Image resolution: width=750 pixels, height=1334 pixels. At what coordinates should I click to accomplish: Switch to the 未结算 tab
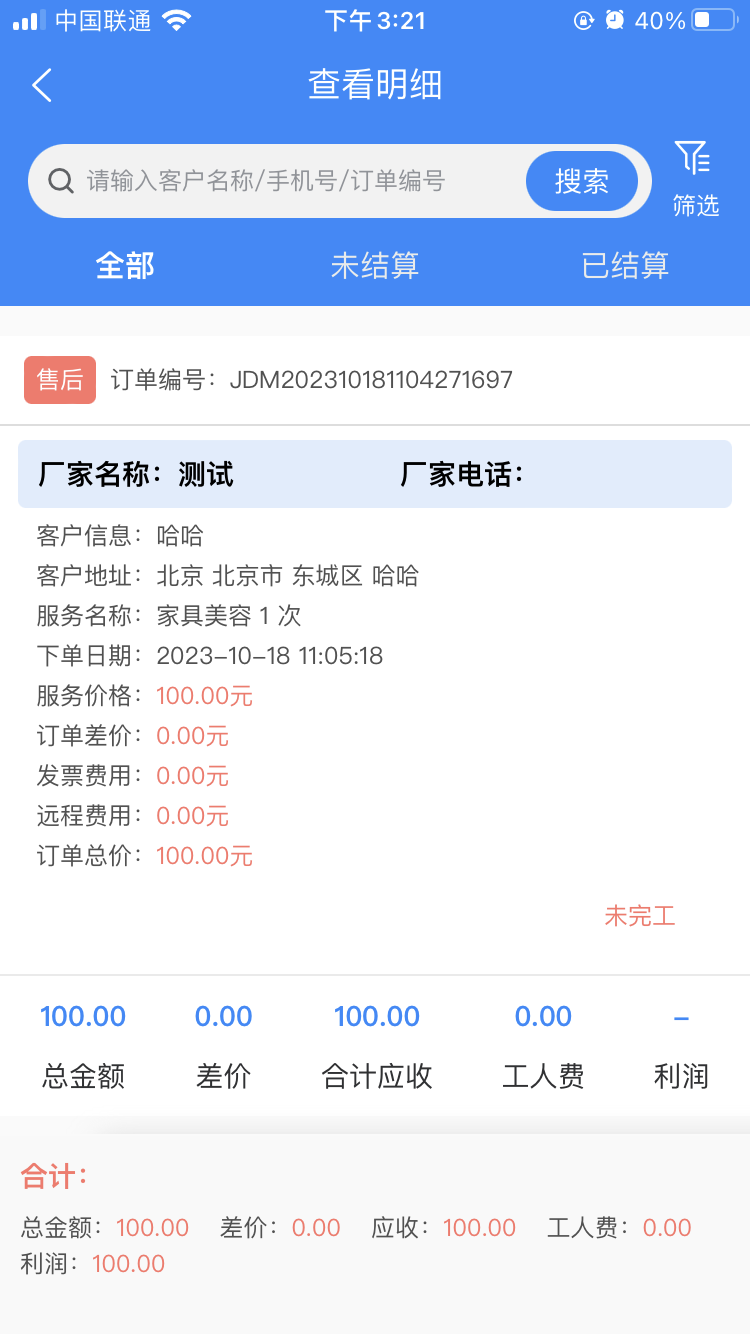(x=375, y=266)
